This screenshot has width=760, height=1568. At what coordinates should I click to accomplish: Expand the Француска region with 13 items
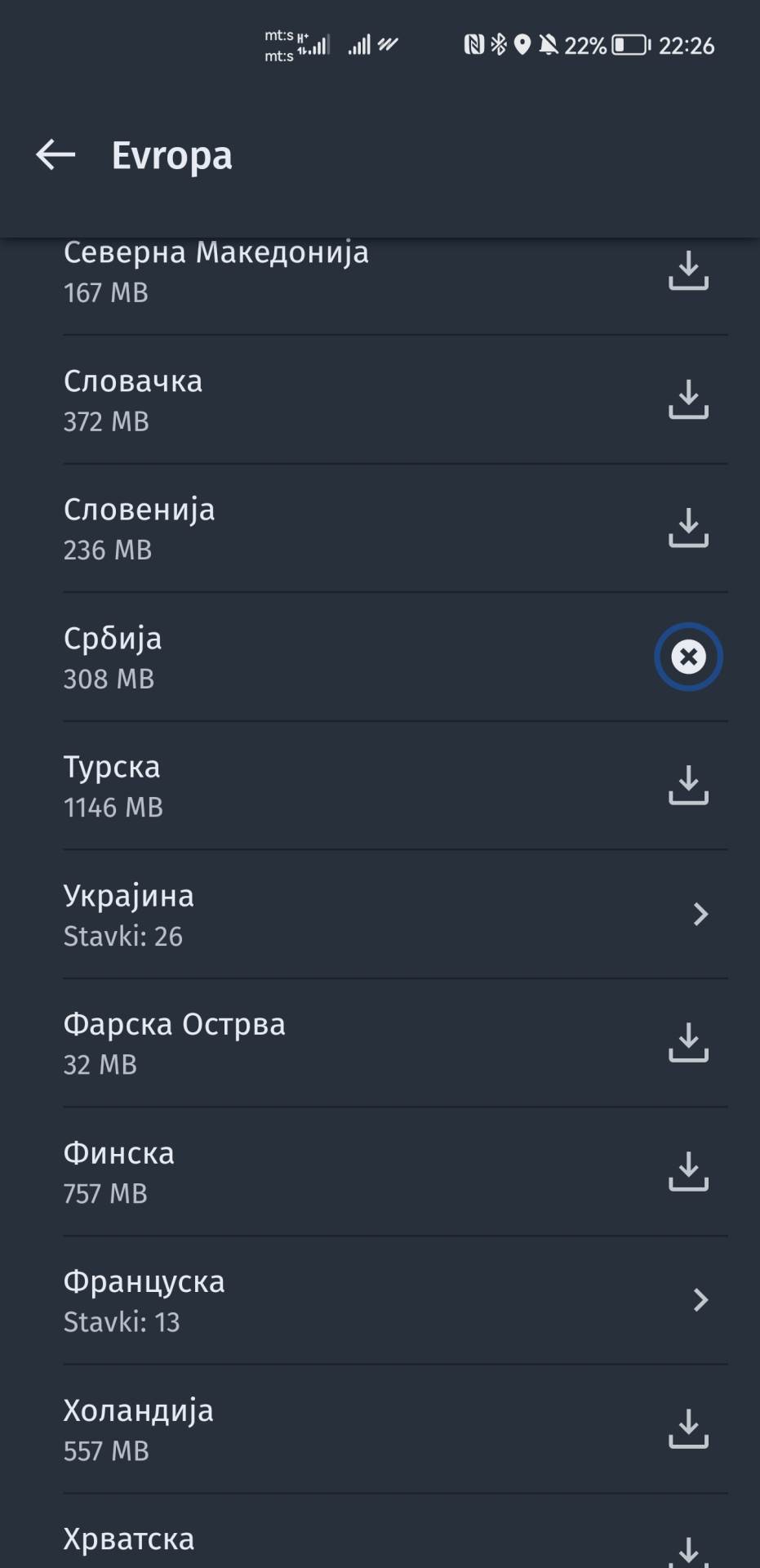point(700,1301)
